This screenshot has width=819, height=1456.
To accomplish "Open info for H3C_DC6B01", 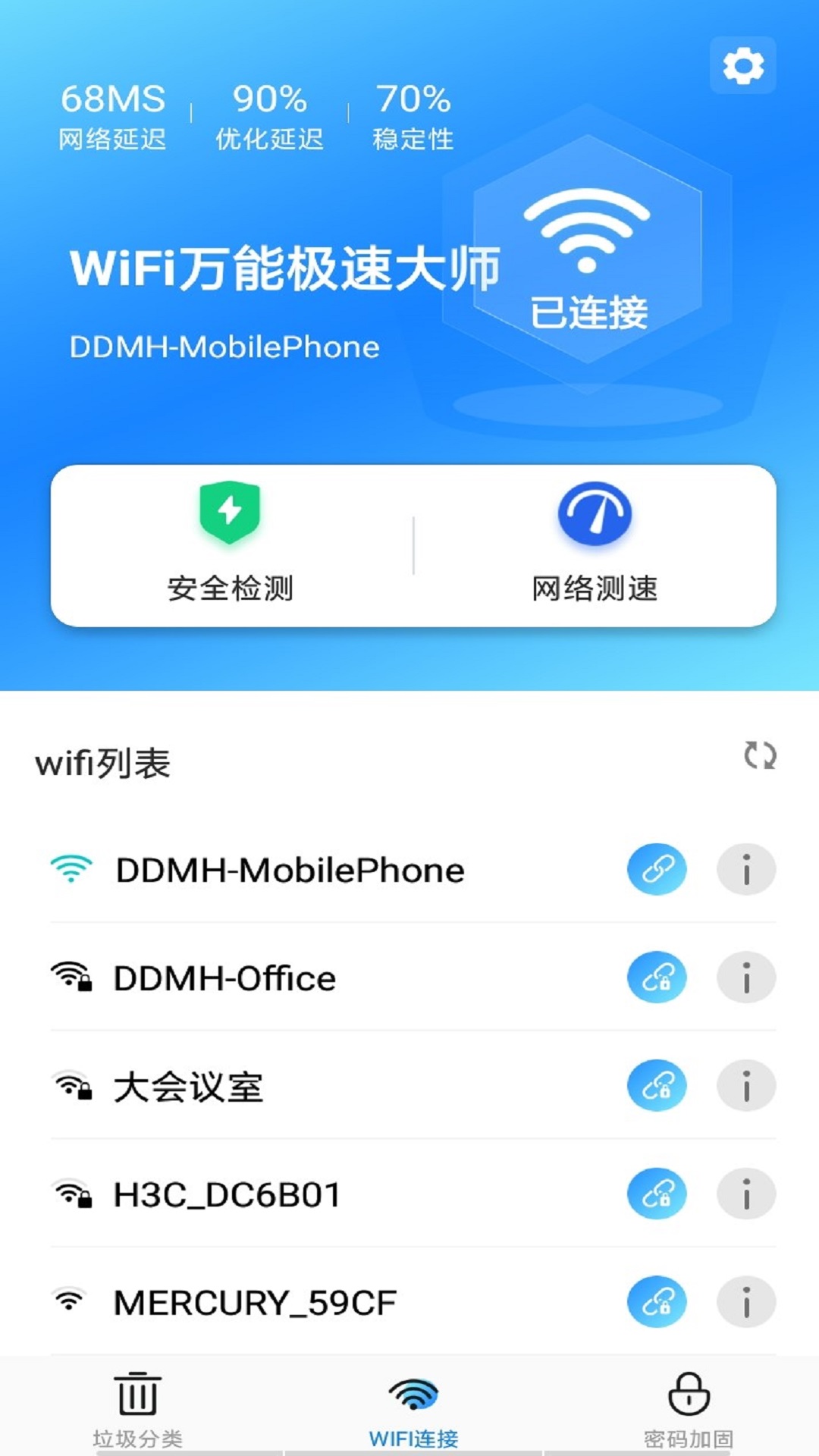I will click(x=746, y=1194).
